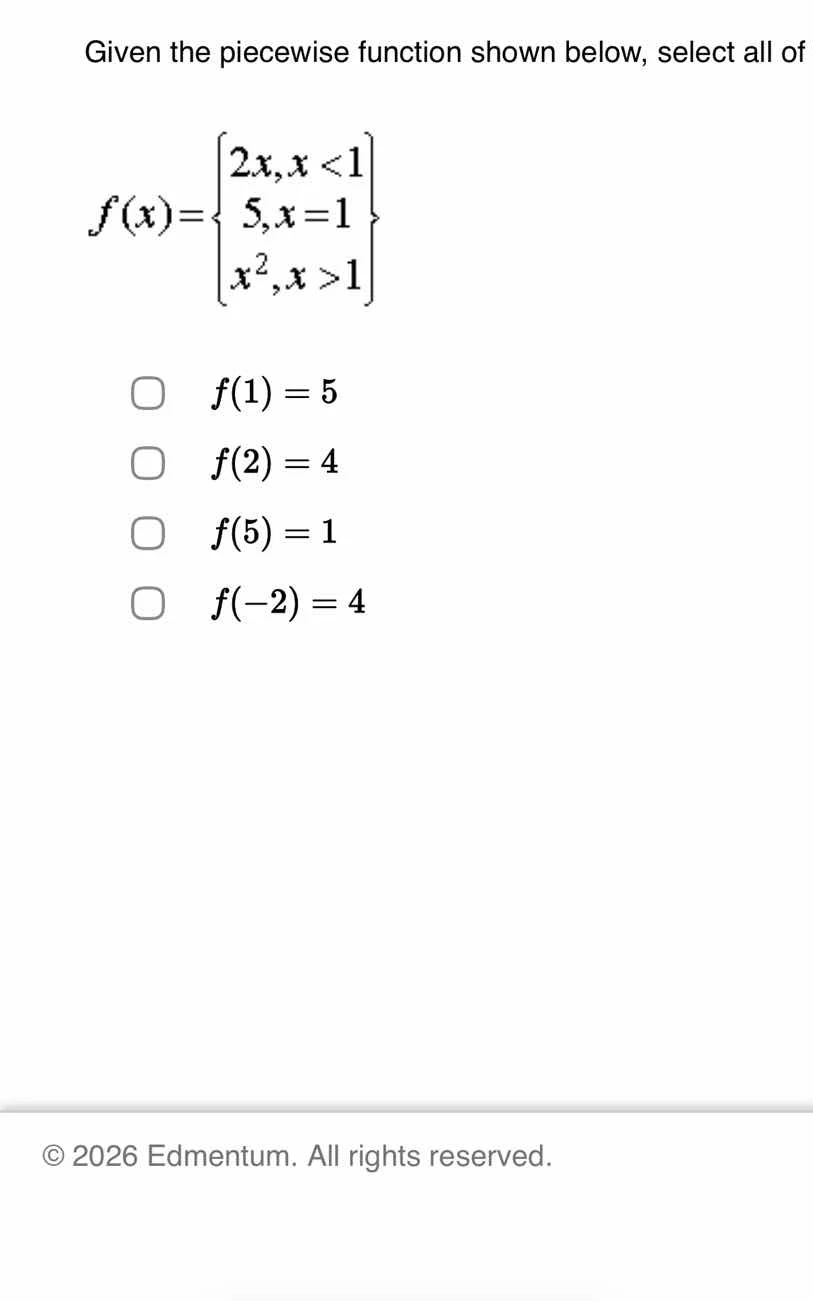Select the checkbox for f(5) = 1
The height and width of the screenshot is (1301, 813).
coord(147,532)
